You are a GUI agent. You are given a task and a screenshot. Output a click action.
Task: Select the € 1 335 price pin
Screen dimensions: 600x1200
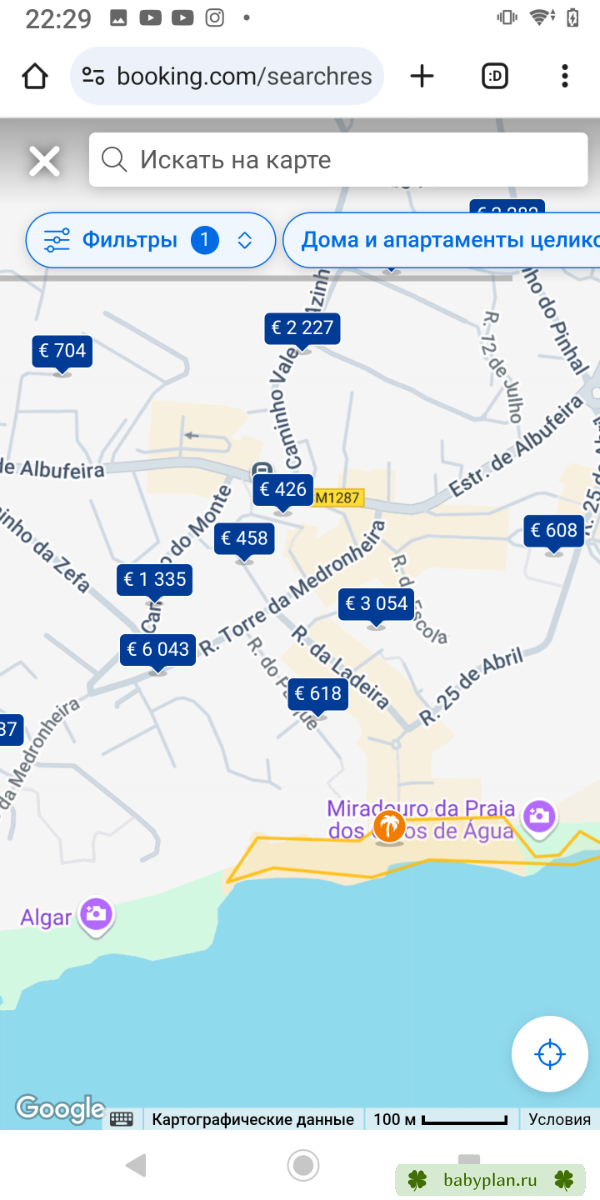pos(155,579)
